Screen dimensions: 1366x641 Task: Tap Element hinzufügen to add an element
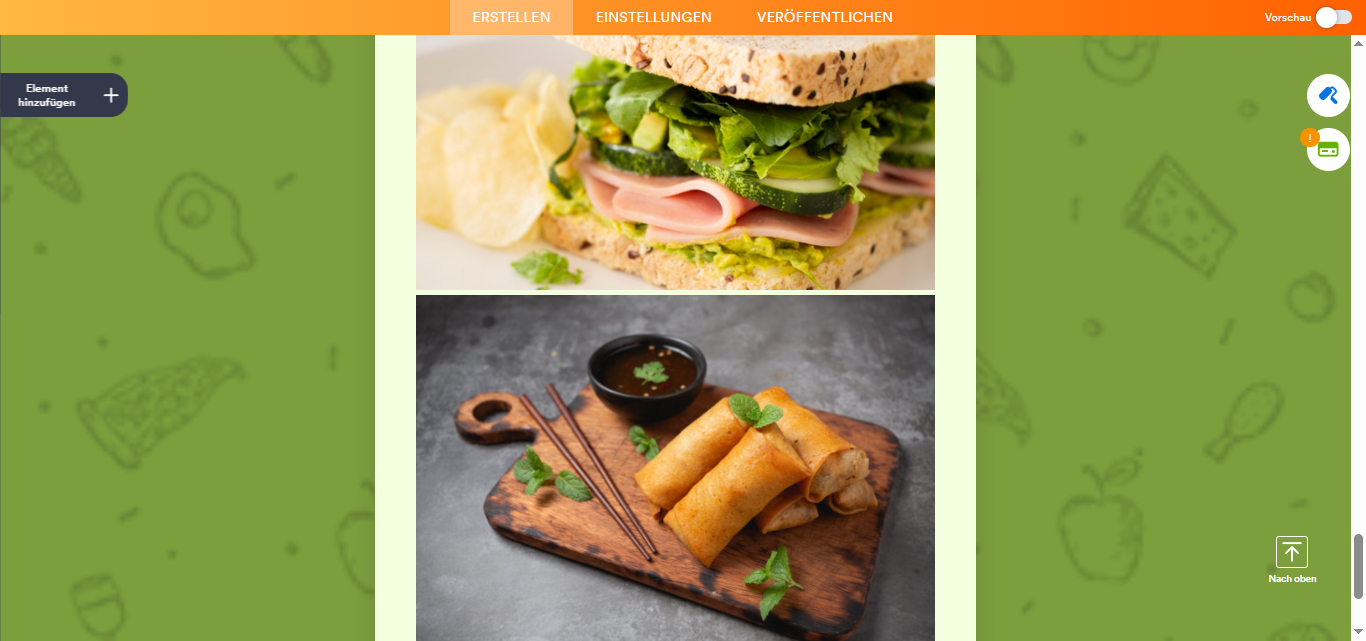click(64, 95)
